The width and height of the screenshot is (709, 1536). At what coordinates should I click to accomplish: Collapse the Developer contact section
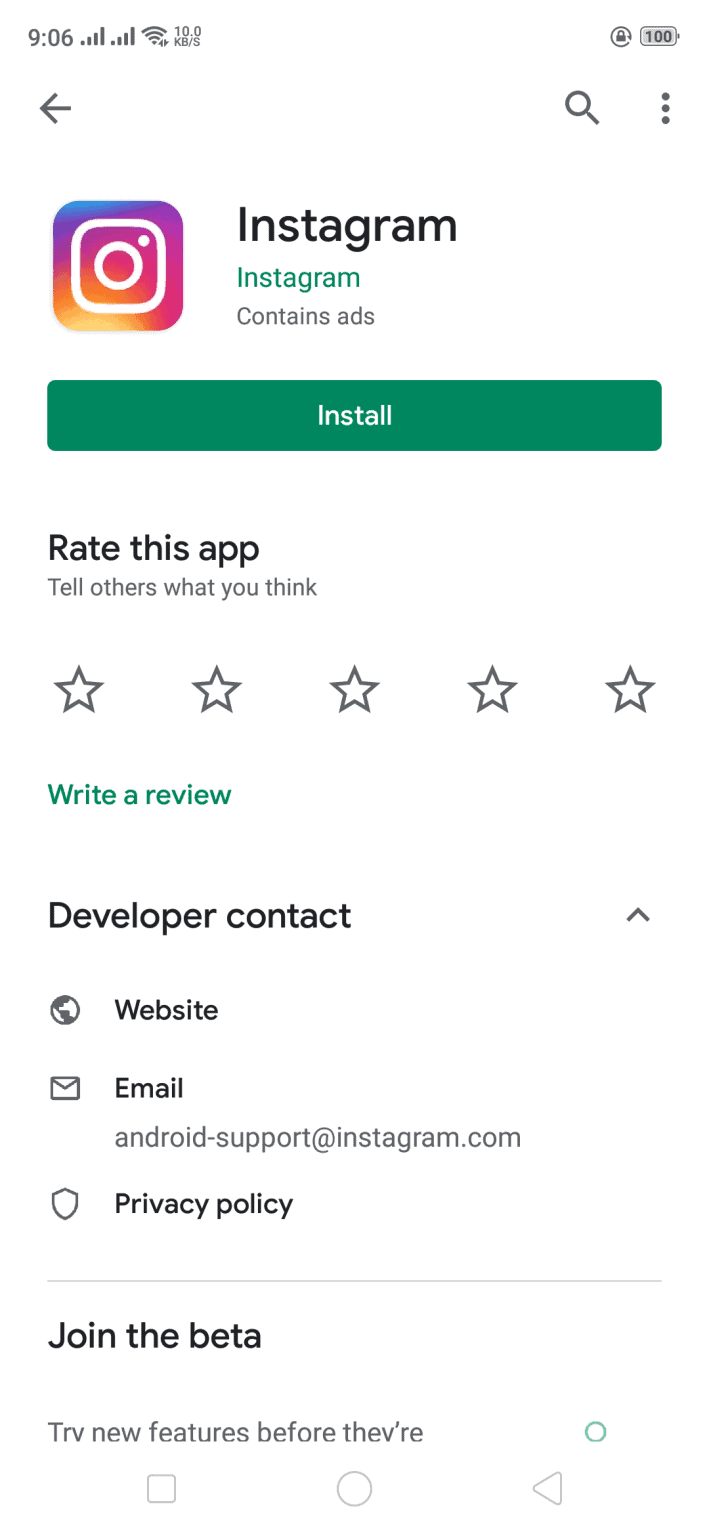638,915
